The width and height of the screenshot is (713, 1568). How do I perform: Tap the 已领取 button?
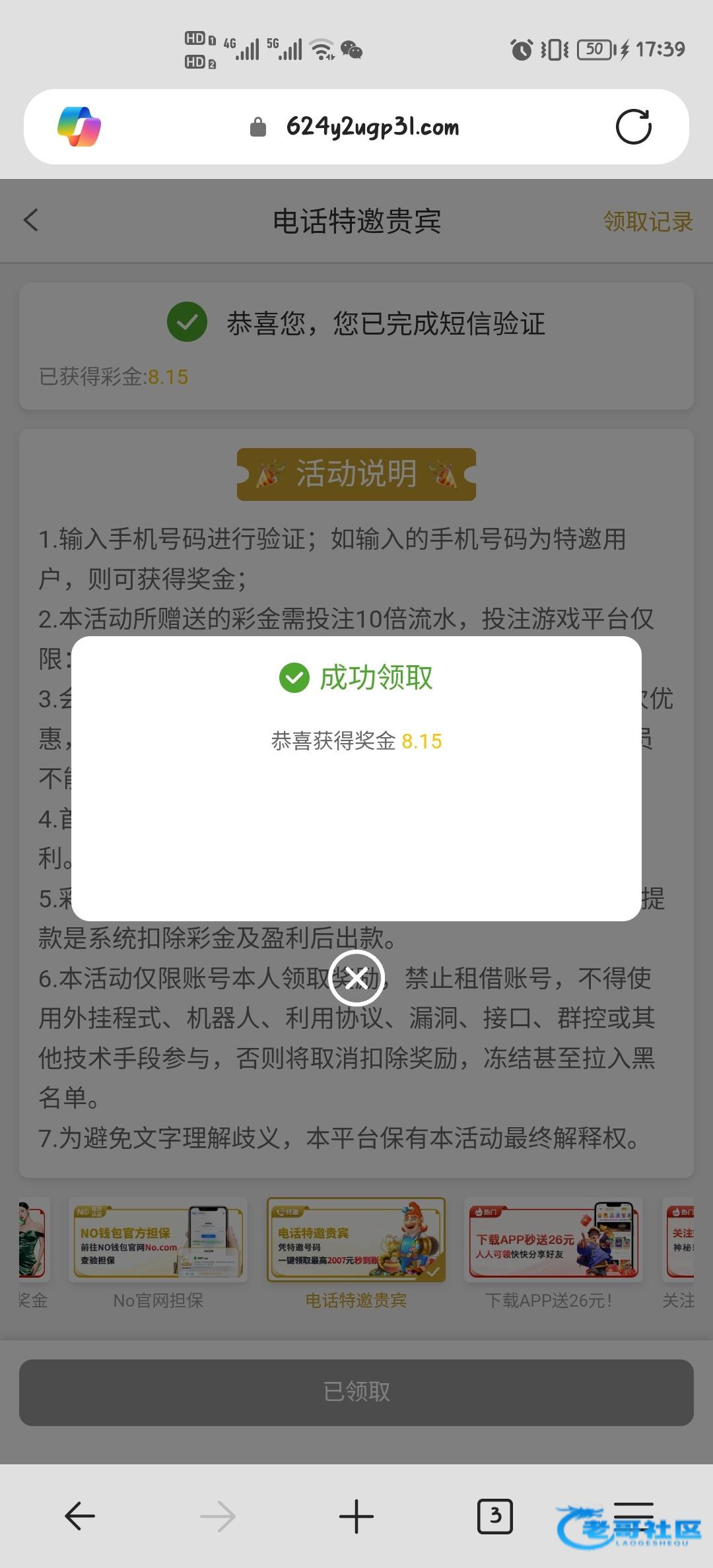point(356,1392)
